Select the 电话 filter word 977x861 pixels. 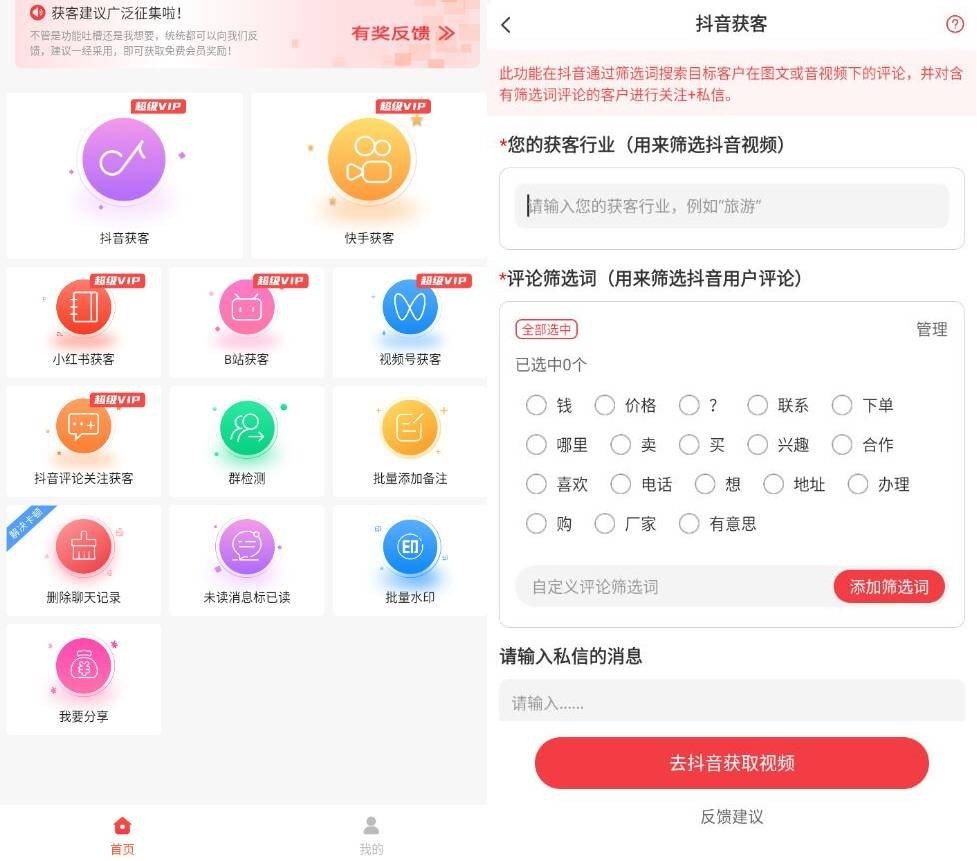click(x=621, y=484)
